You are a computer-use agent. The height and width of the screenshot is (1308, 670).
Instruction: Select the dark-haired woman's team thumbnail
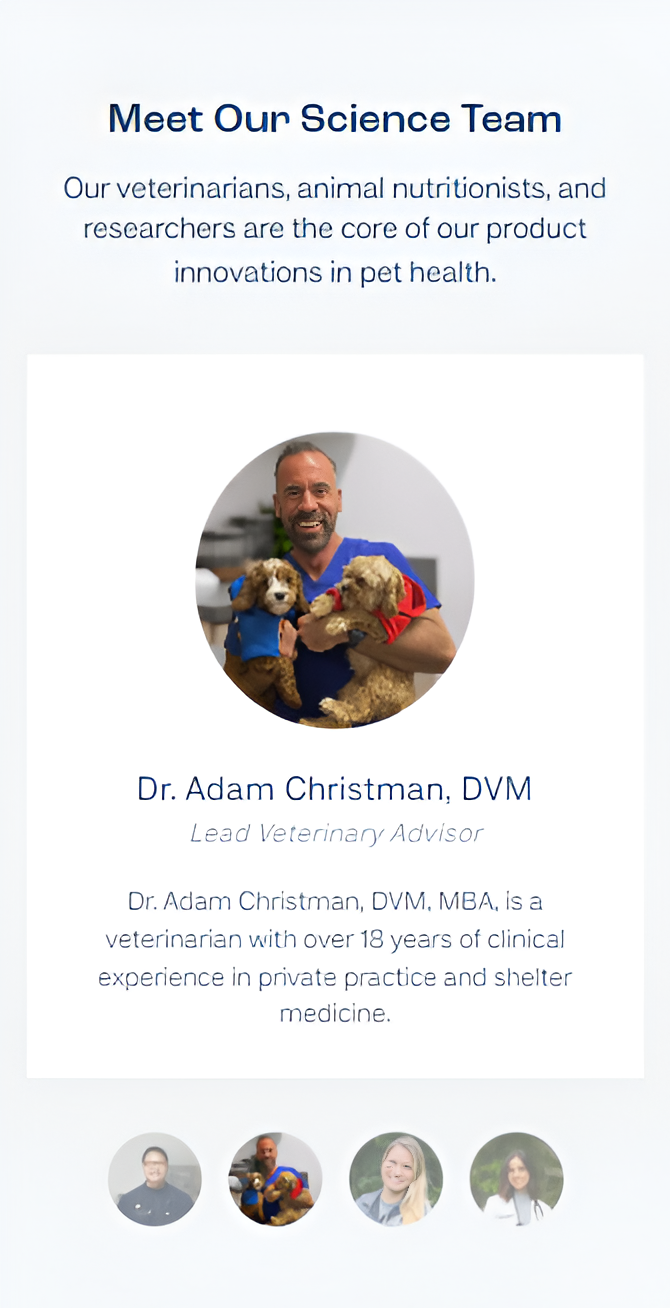[x=516, y=1179]
